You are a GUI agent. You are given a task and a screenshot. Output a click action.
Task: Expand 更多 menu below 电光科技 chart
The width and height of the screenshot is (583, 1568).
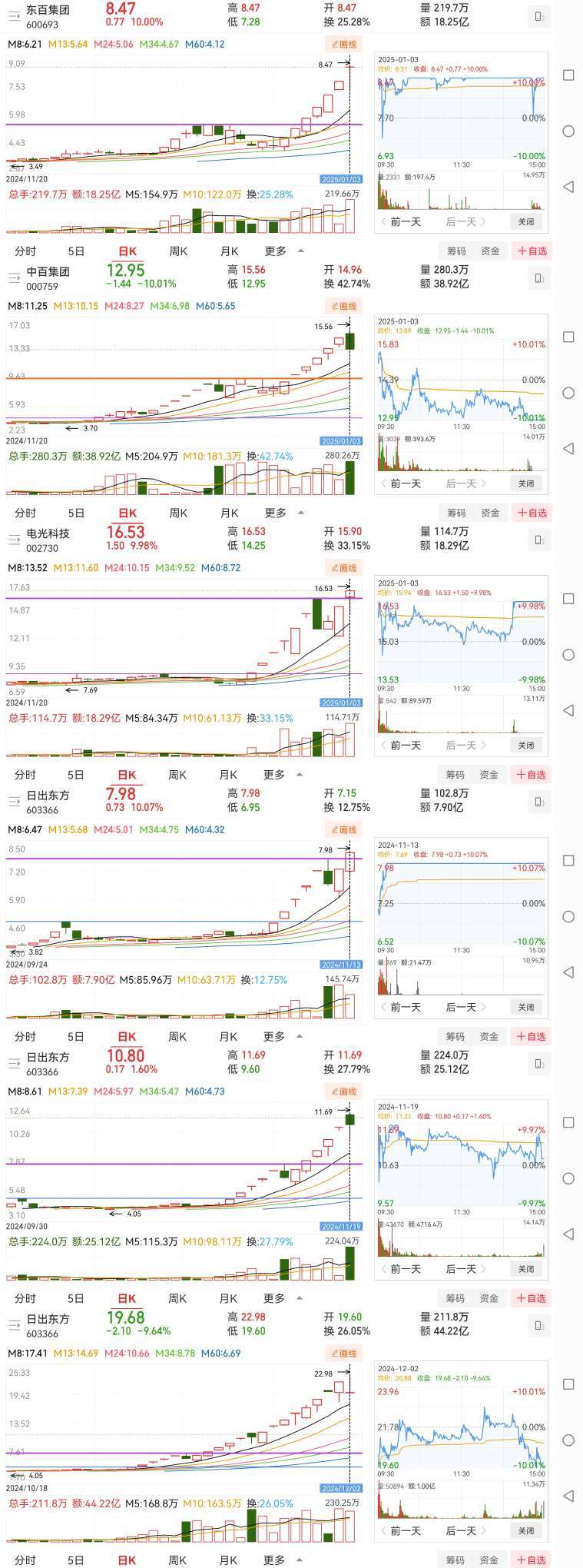tap(275, 775)
